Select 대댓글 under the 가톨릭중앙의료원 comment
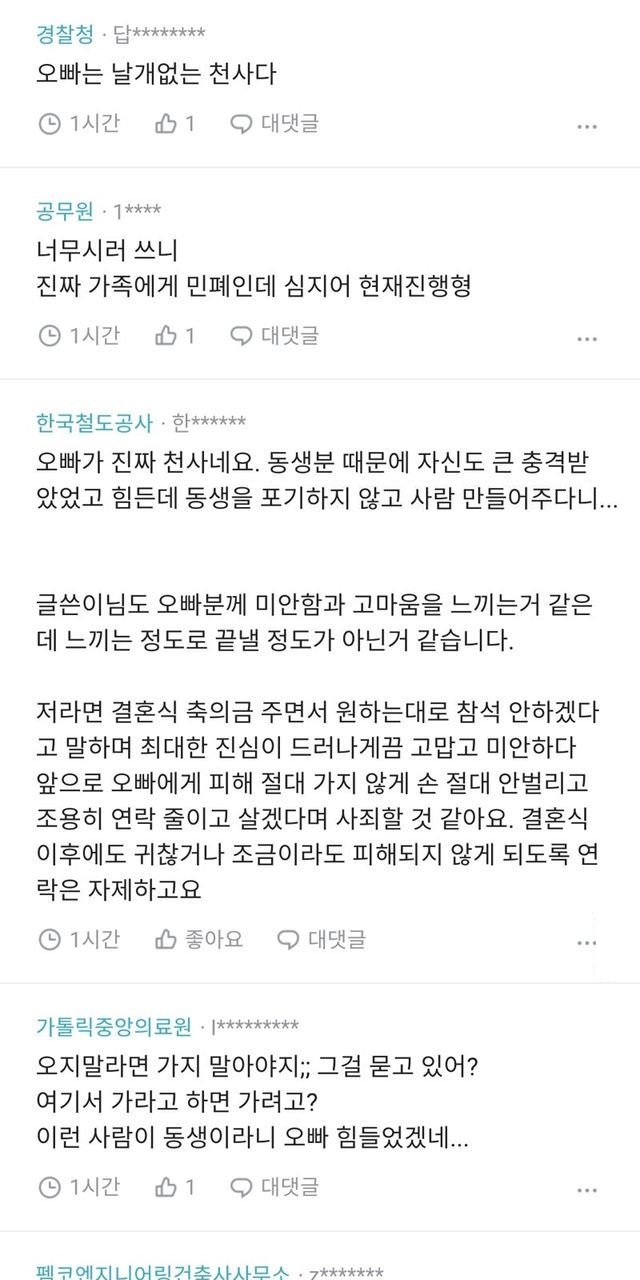 click(x=274, y=1187)
